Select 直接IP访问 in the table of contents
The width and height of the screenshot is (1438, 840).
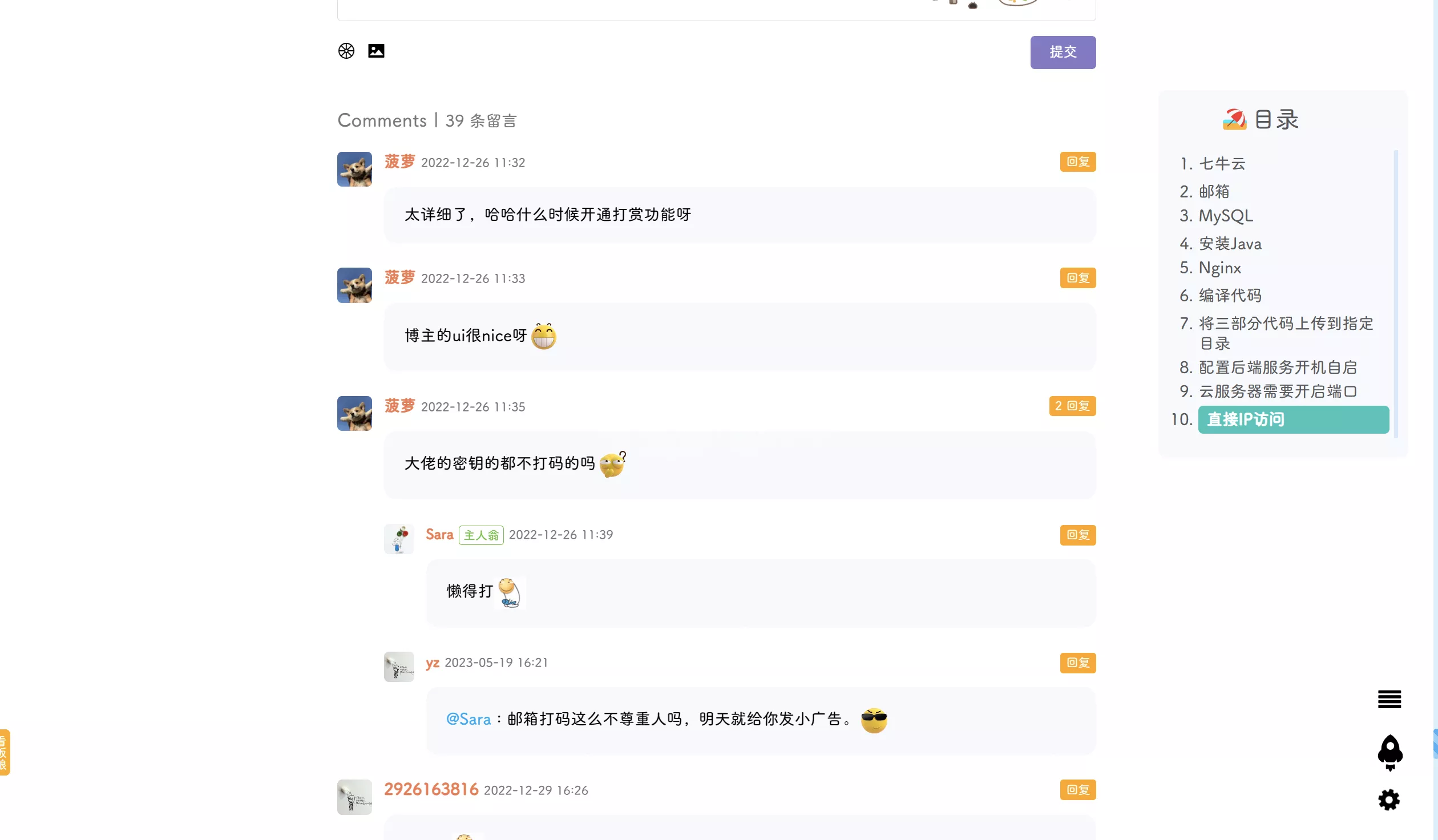(x=1292, y=419)
